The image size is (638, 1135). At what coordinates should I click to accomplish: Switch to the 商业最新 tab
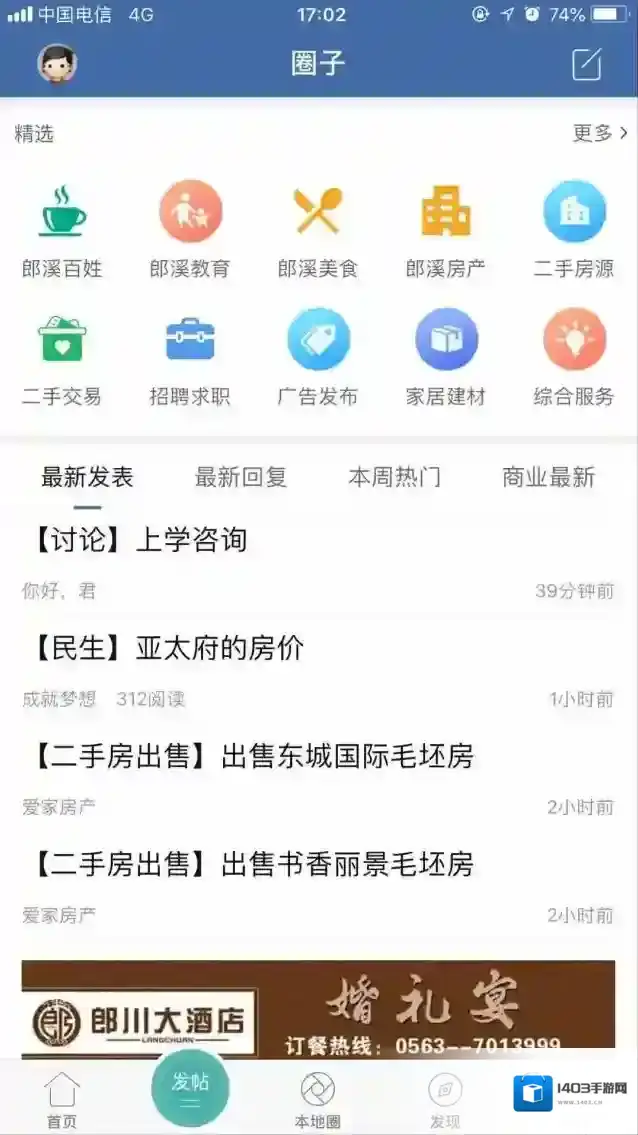(548, 477)
